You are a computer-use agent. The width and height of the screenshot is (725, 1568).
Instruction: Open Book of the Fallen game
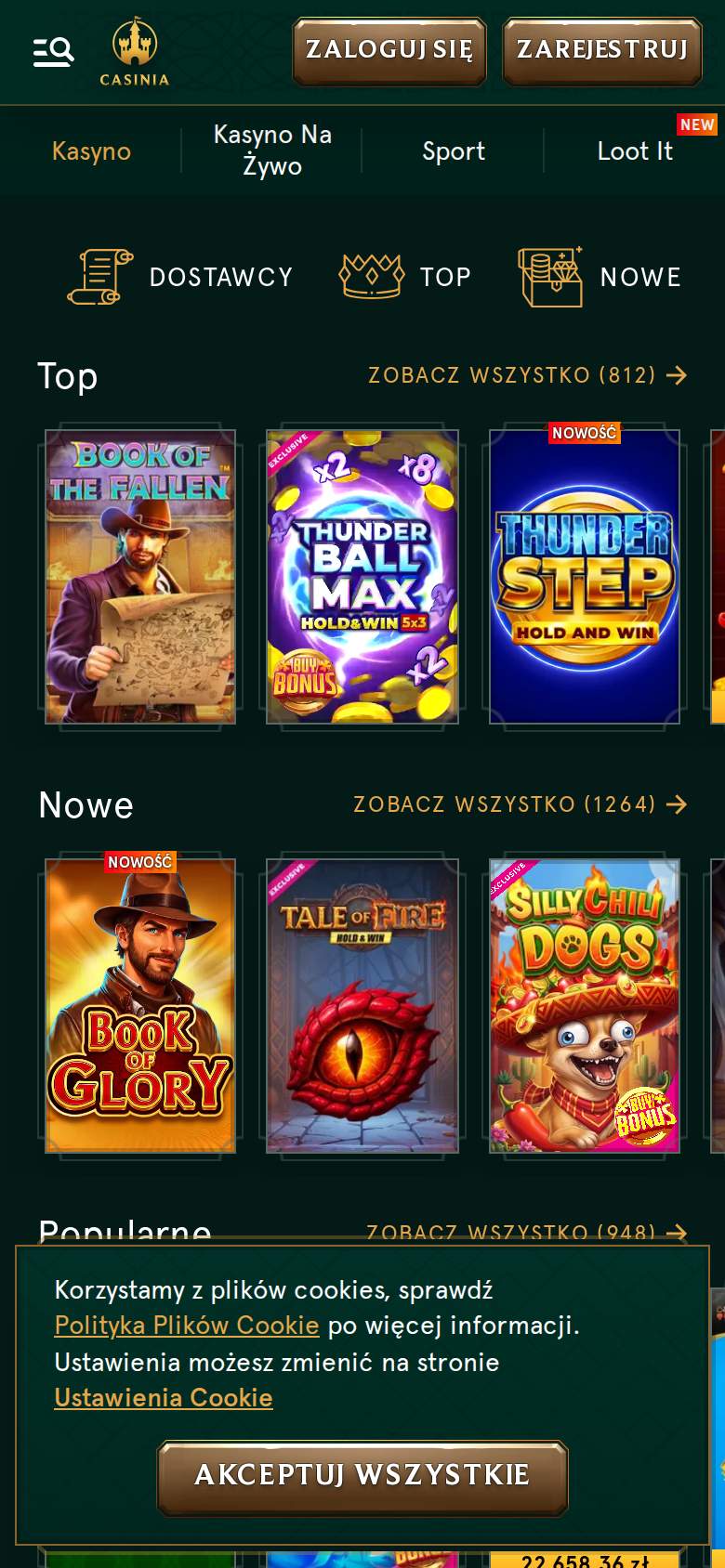(140, 576)
